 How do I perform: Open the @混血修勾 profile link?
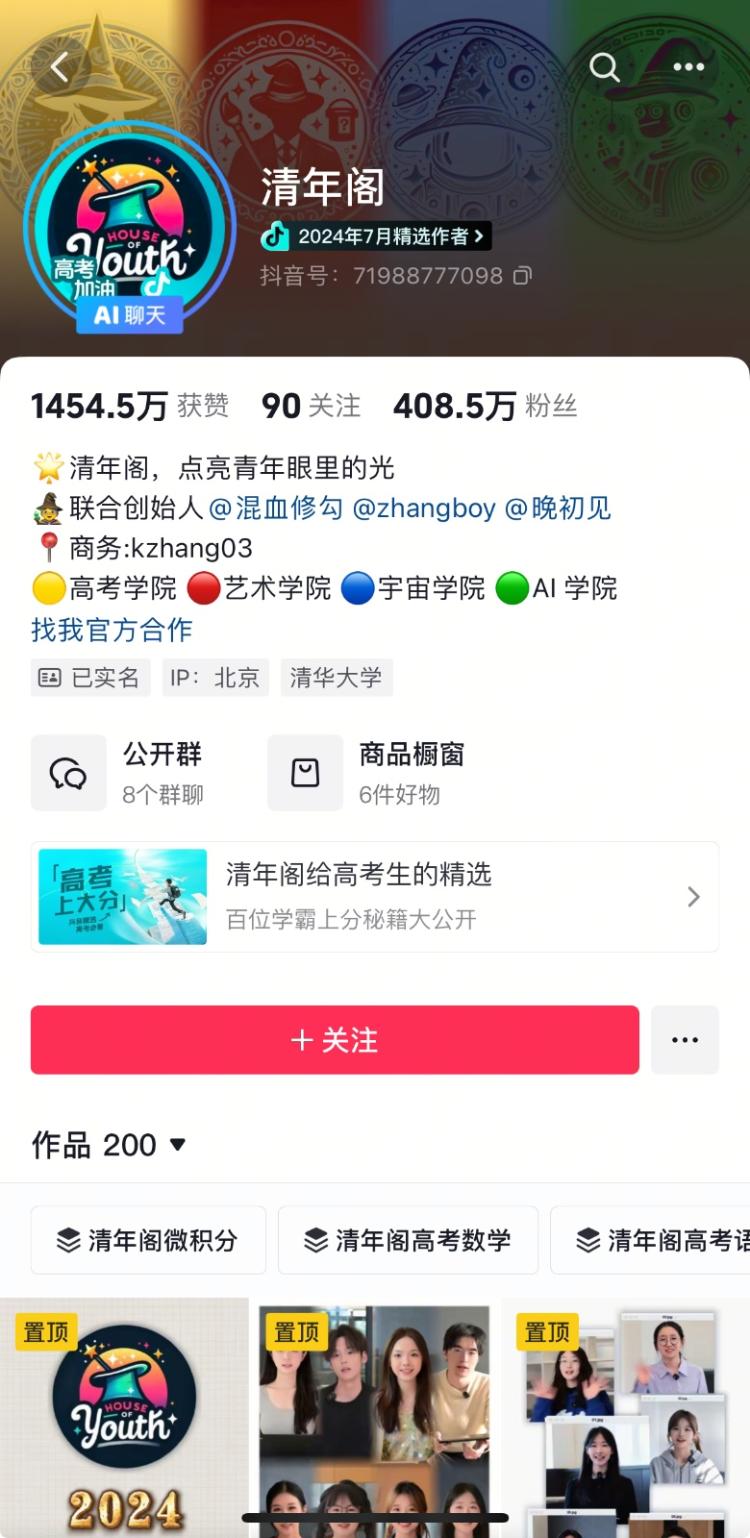click(276, 508)
